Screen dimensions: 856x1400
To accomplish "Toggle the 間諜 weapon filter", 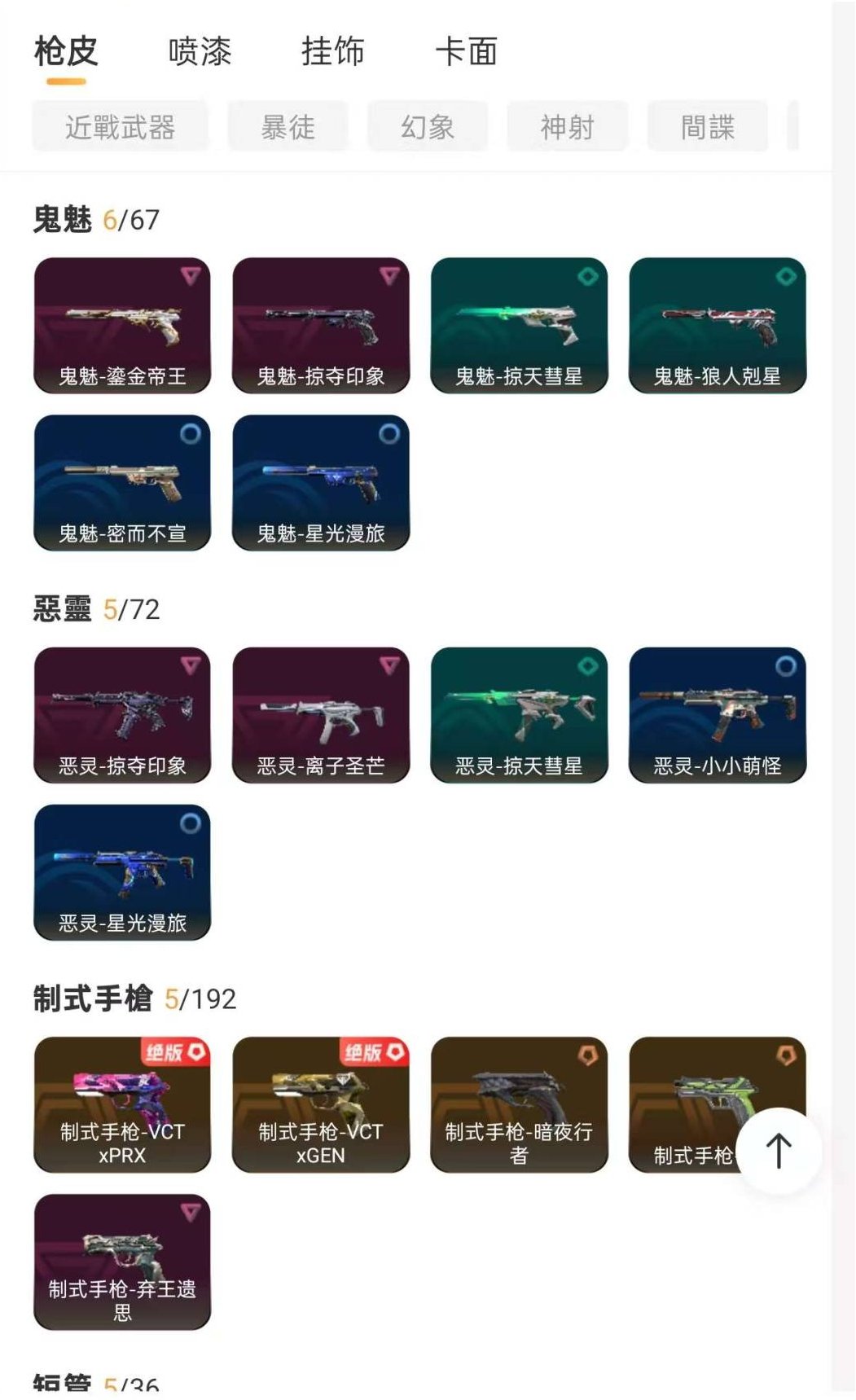I will (x=708, y=126).
